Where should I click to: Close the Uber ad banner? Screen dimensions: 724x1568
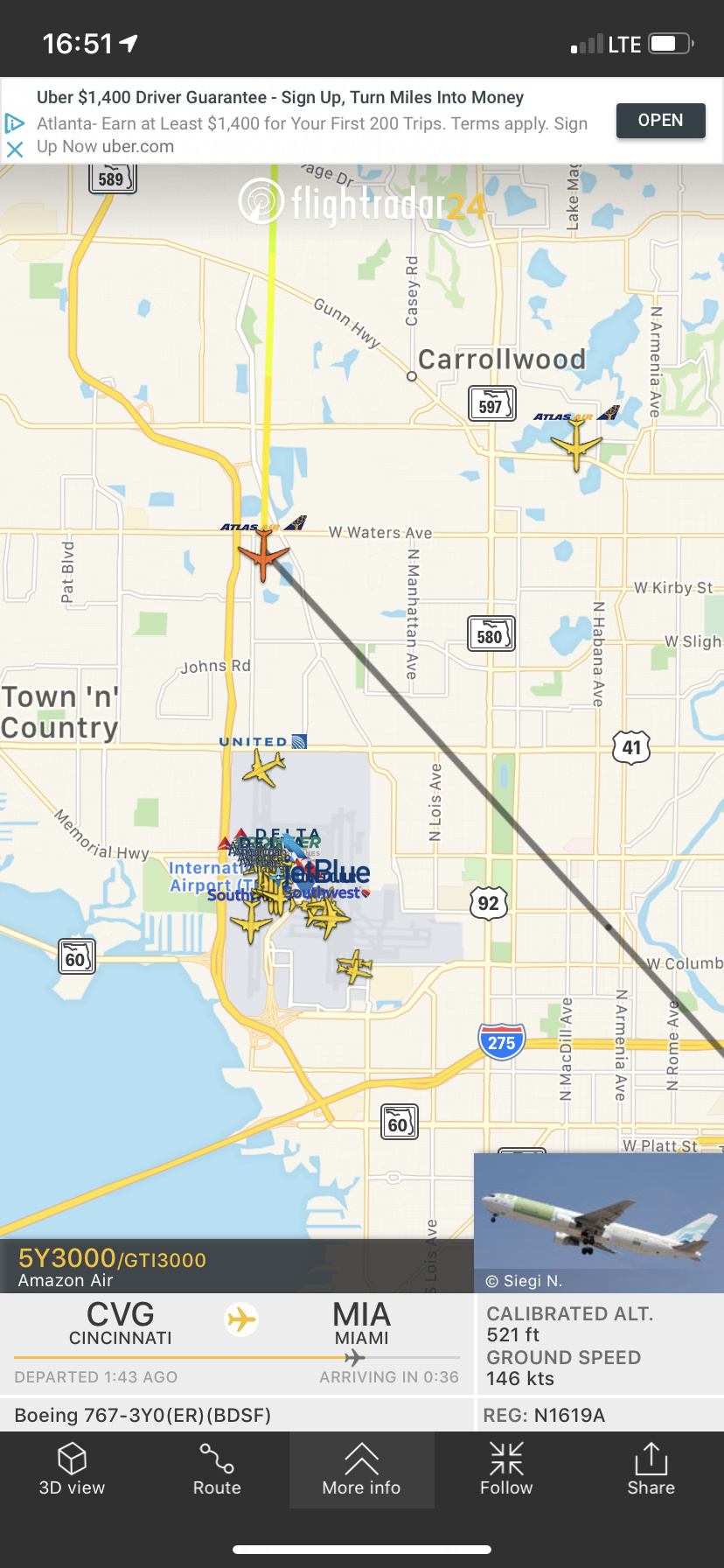[14, 150]
